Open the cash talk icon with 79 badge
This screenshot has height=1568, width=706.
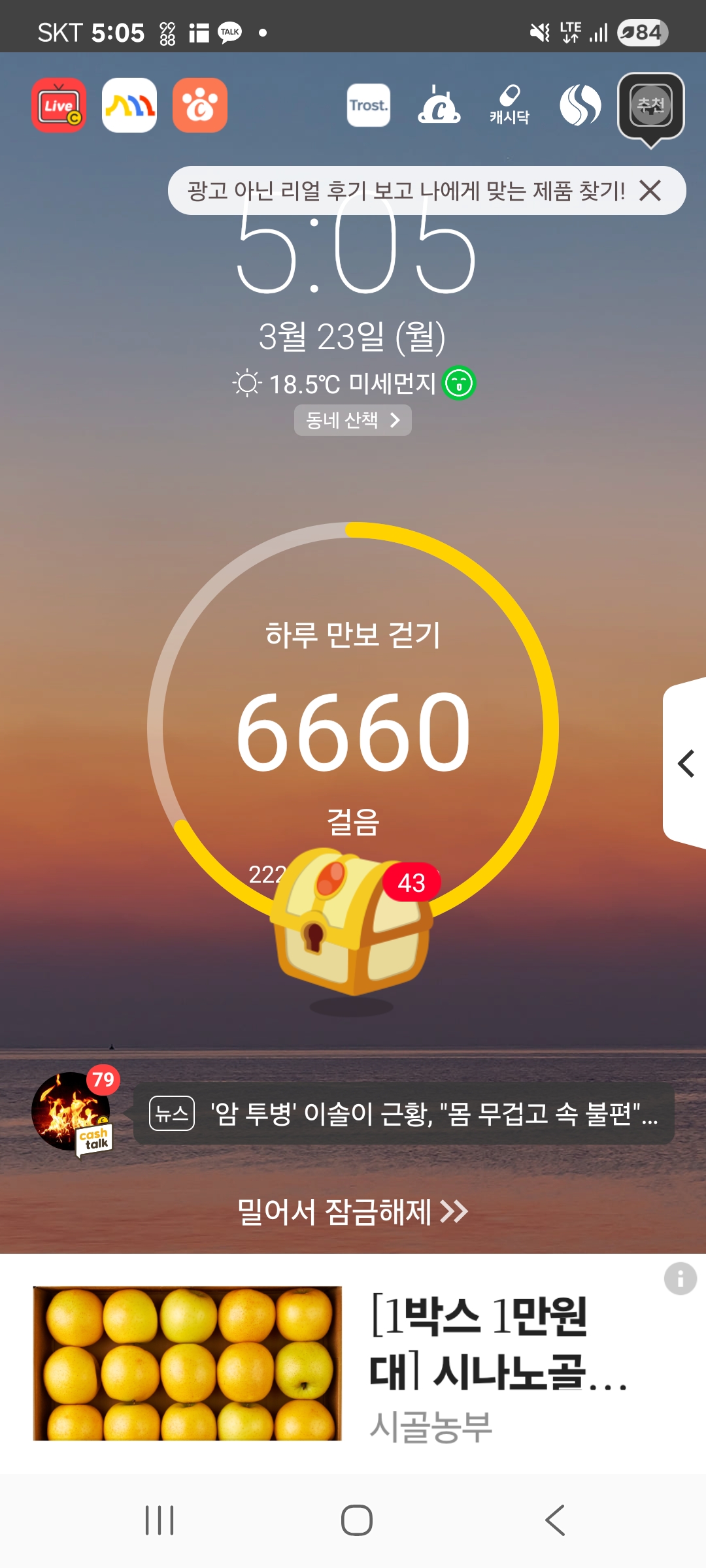point(73,1112)
